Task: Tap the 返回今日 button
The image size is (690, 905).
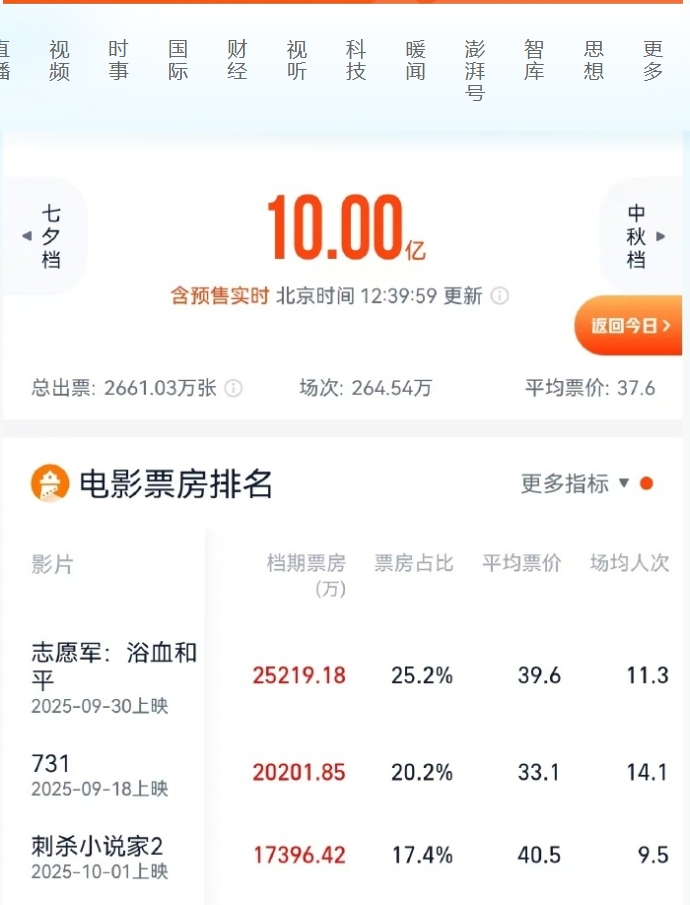Action: 629,326
